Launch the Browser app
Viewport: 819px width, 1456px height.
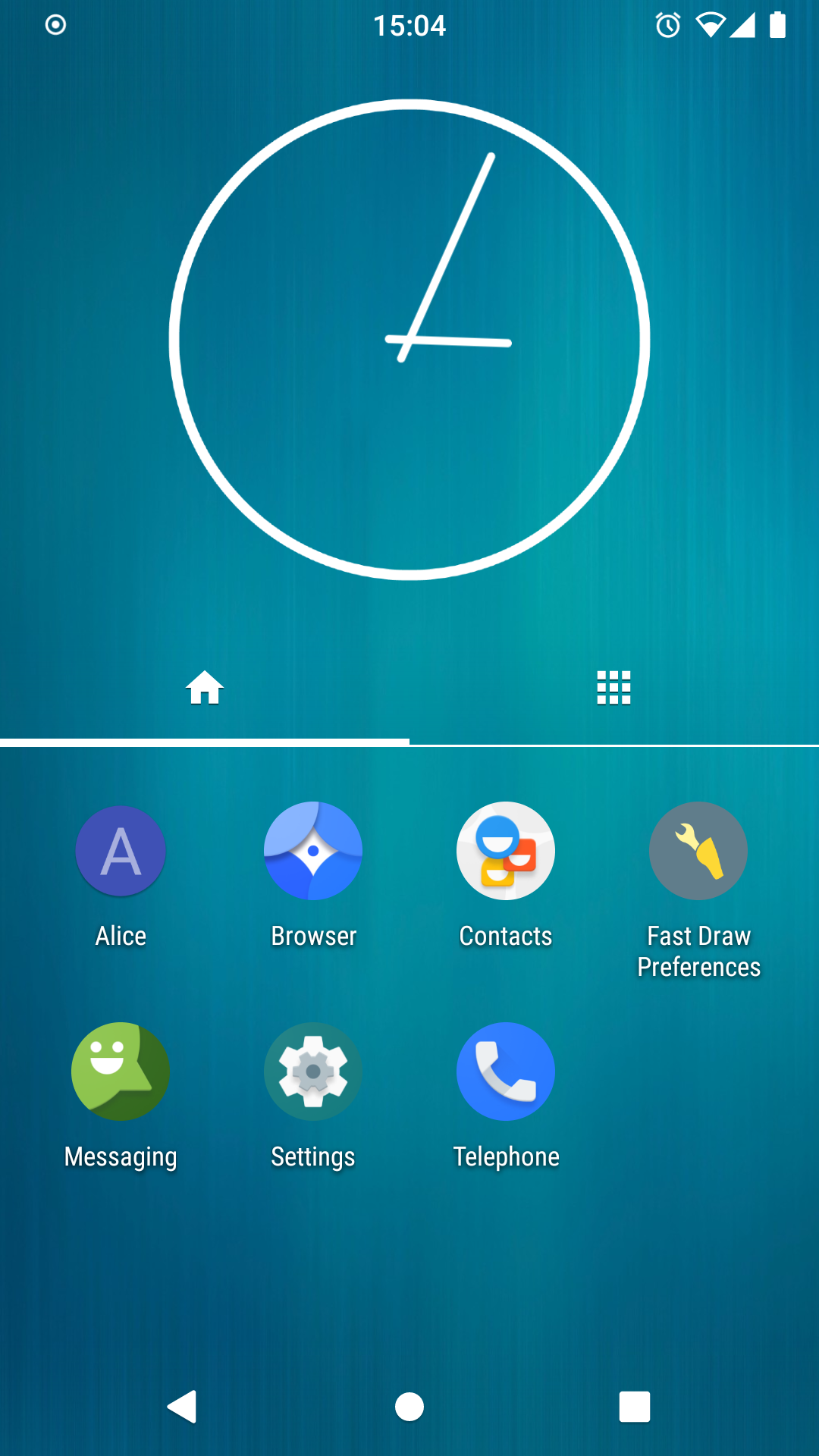tap(313, 852)
